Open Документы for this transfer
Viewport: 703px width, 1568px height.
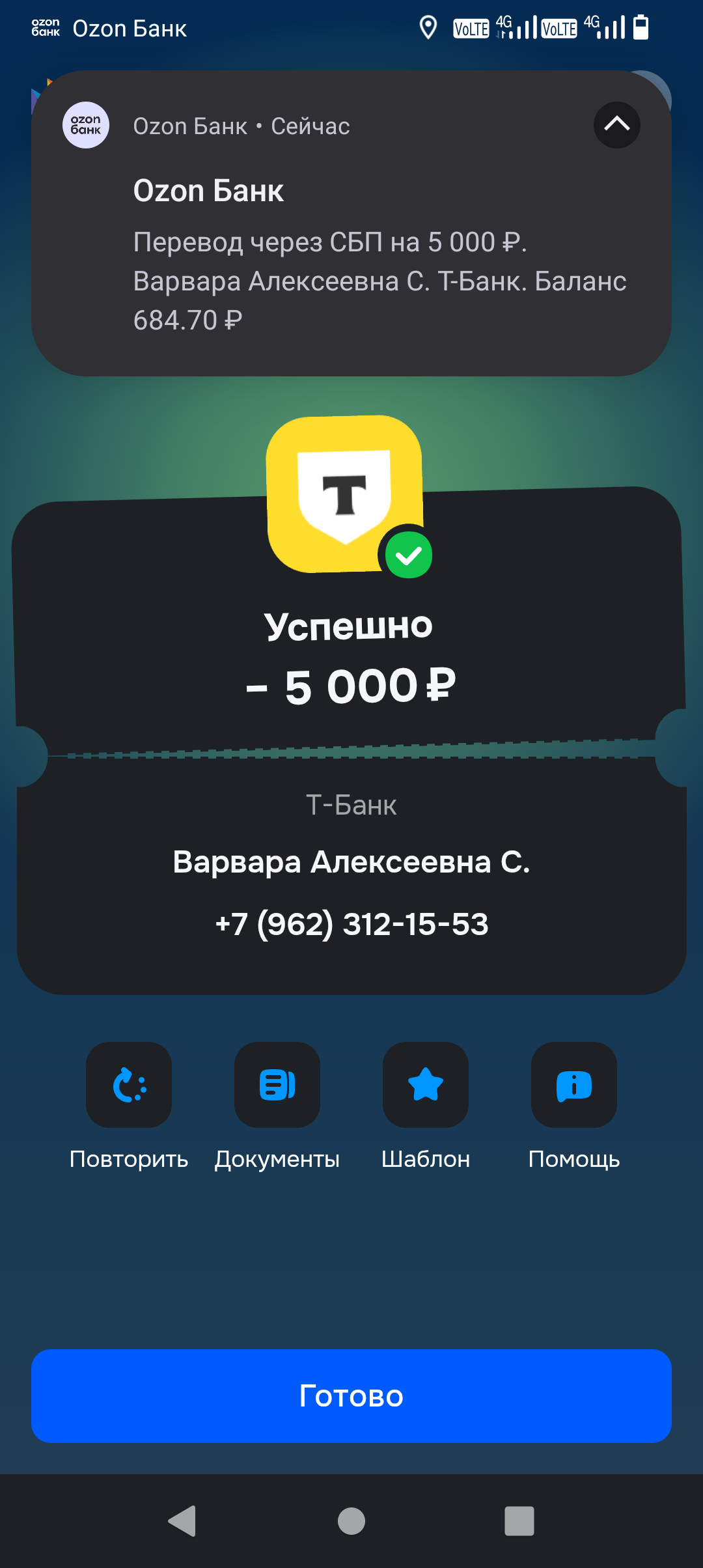tap(277, 1085)
